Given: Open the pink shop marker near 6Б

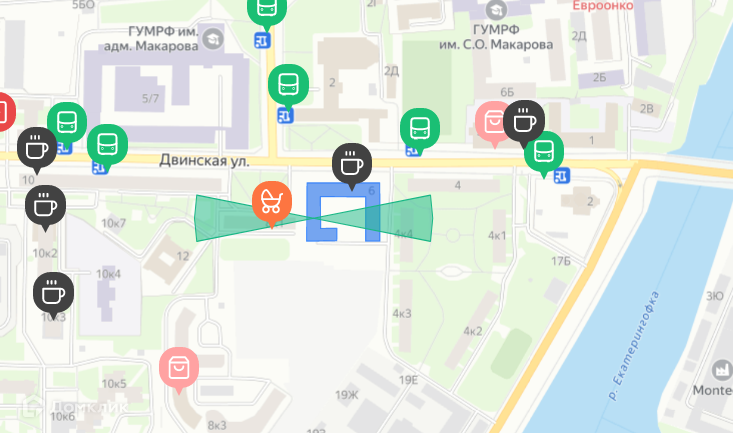Looking at the screenshot, I should [x=494, y=121].
